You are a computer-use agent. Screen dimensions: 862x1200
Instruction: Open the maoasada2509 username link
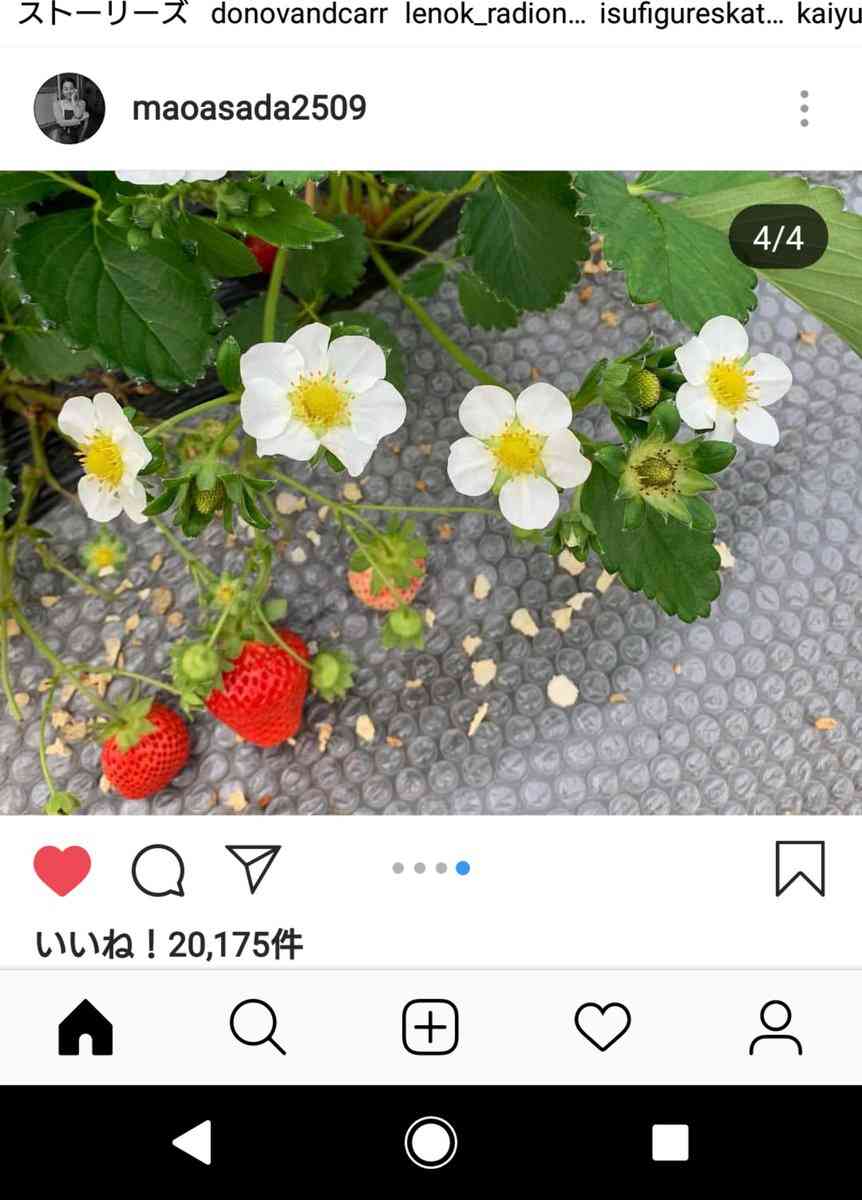click(249, 108)
